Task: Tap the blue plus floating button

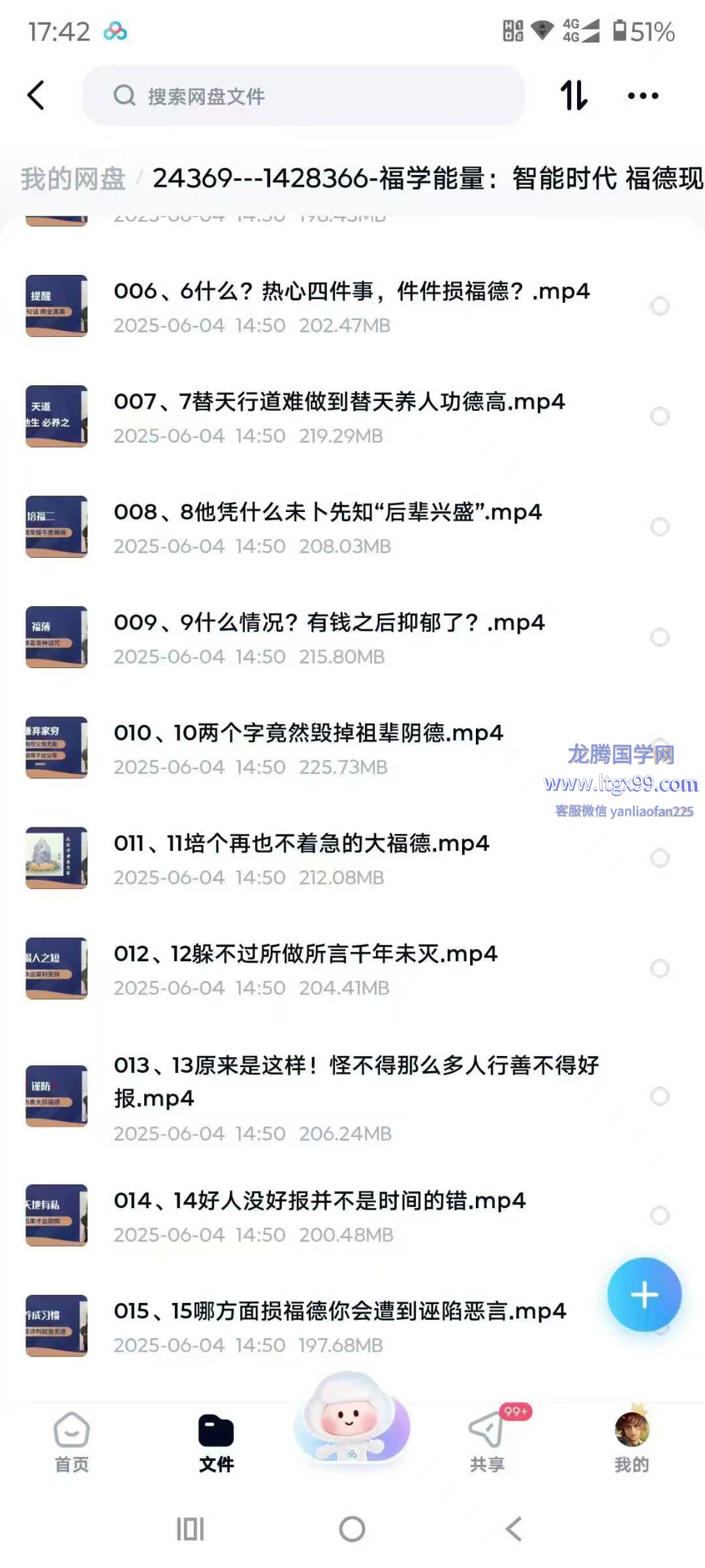Action: click(644, 1294)
